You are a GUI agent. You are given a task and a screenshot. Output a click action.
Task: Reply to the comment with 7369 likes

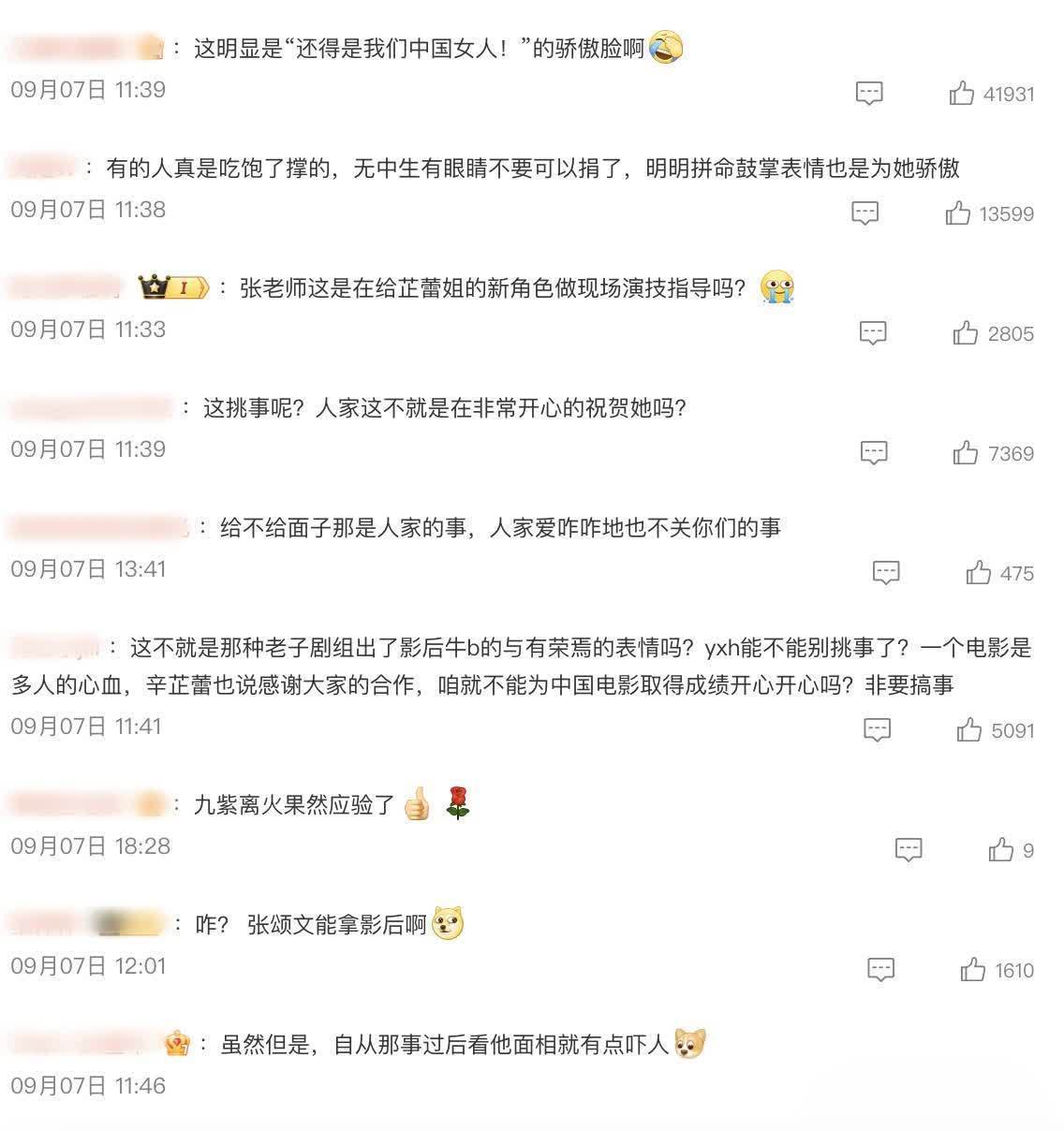click(x=873, y=452)
